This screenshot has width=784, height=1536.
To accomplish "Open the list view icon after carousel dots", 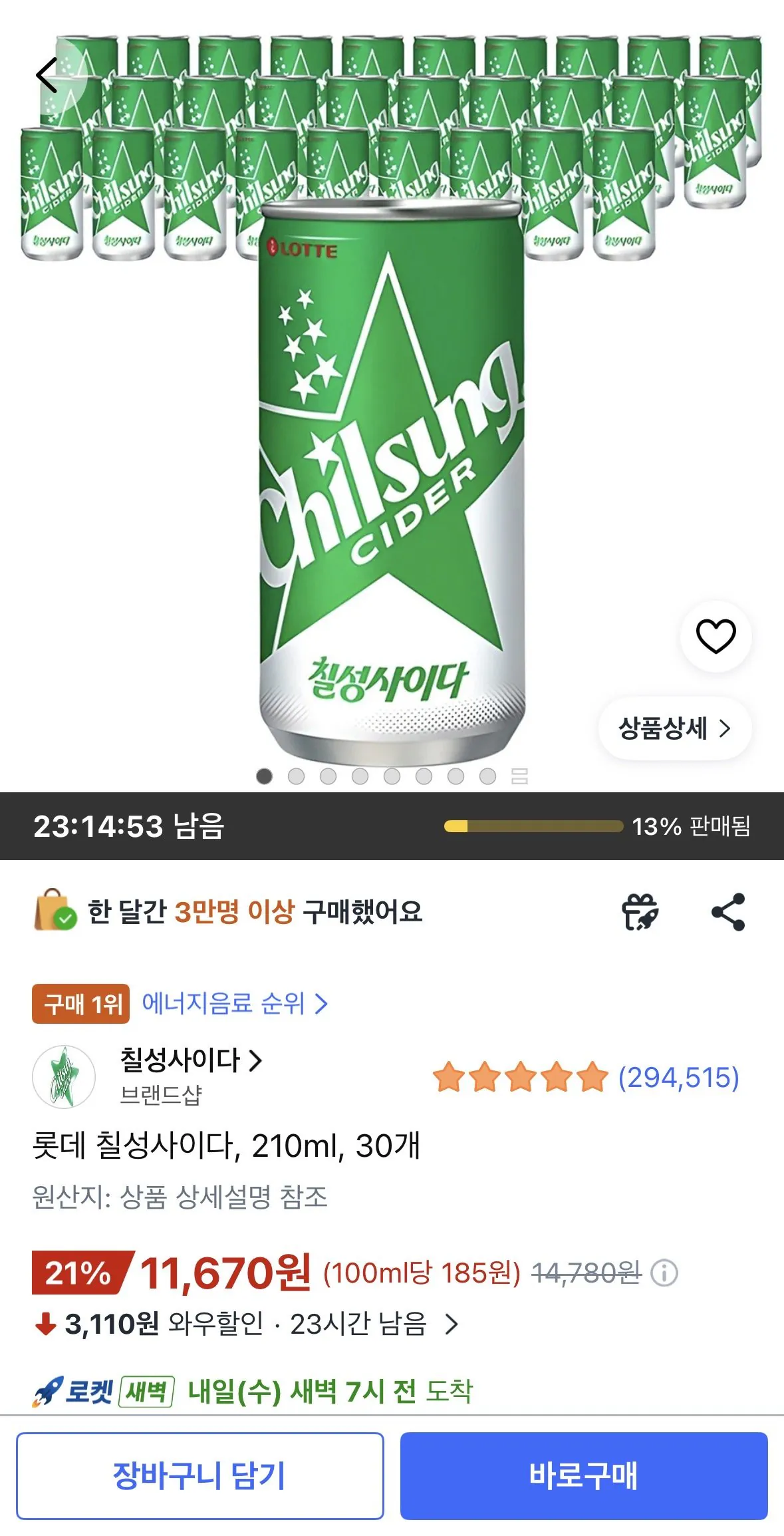I will tap(521, 775).
